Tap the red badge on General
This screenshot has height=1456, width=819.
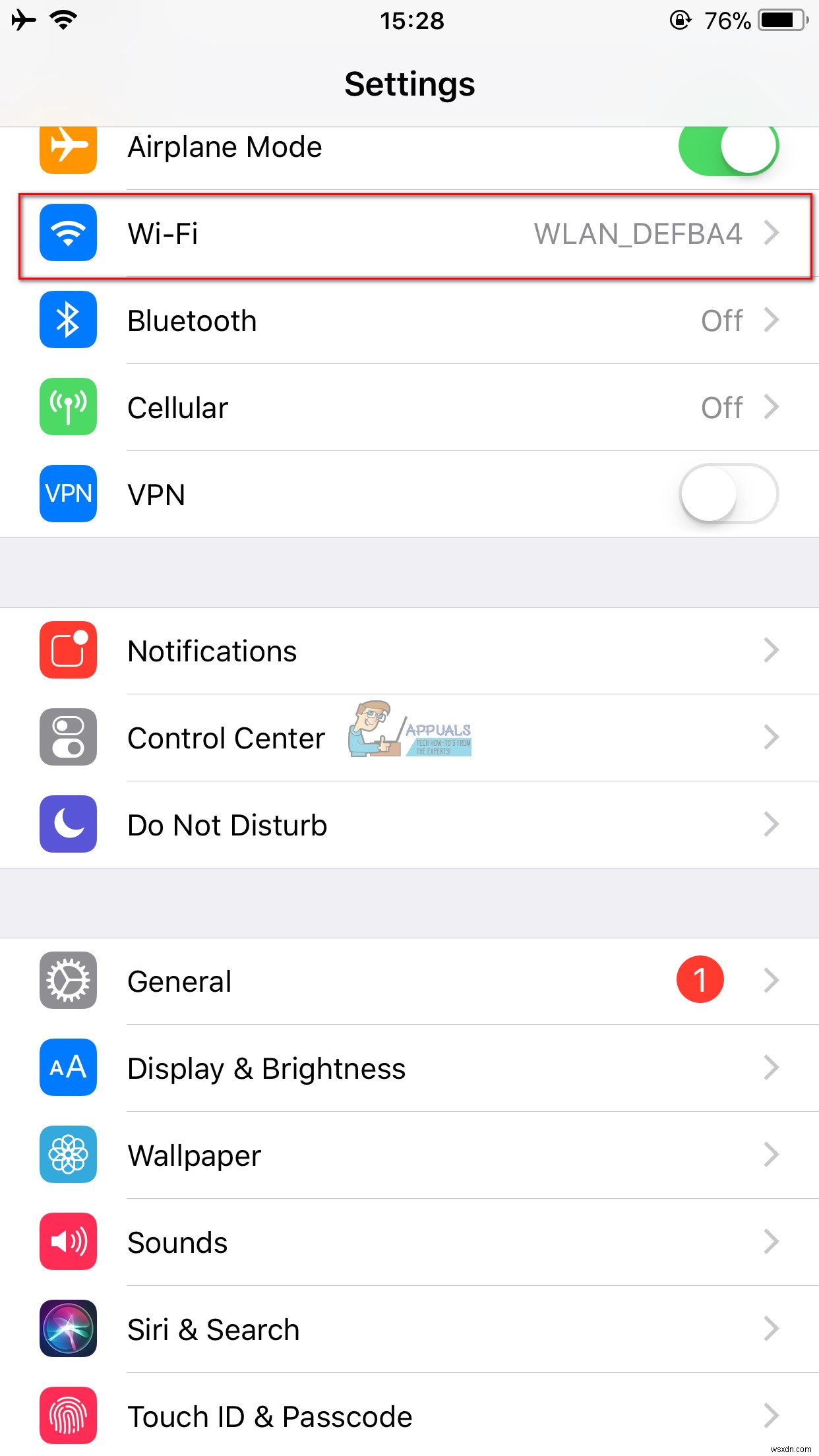(x=700, y=981)
